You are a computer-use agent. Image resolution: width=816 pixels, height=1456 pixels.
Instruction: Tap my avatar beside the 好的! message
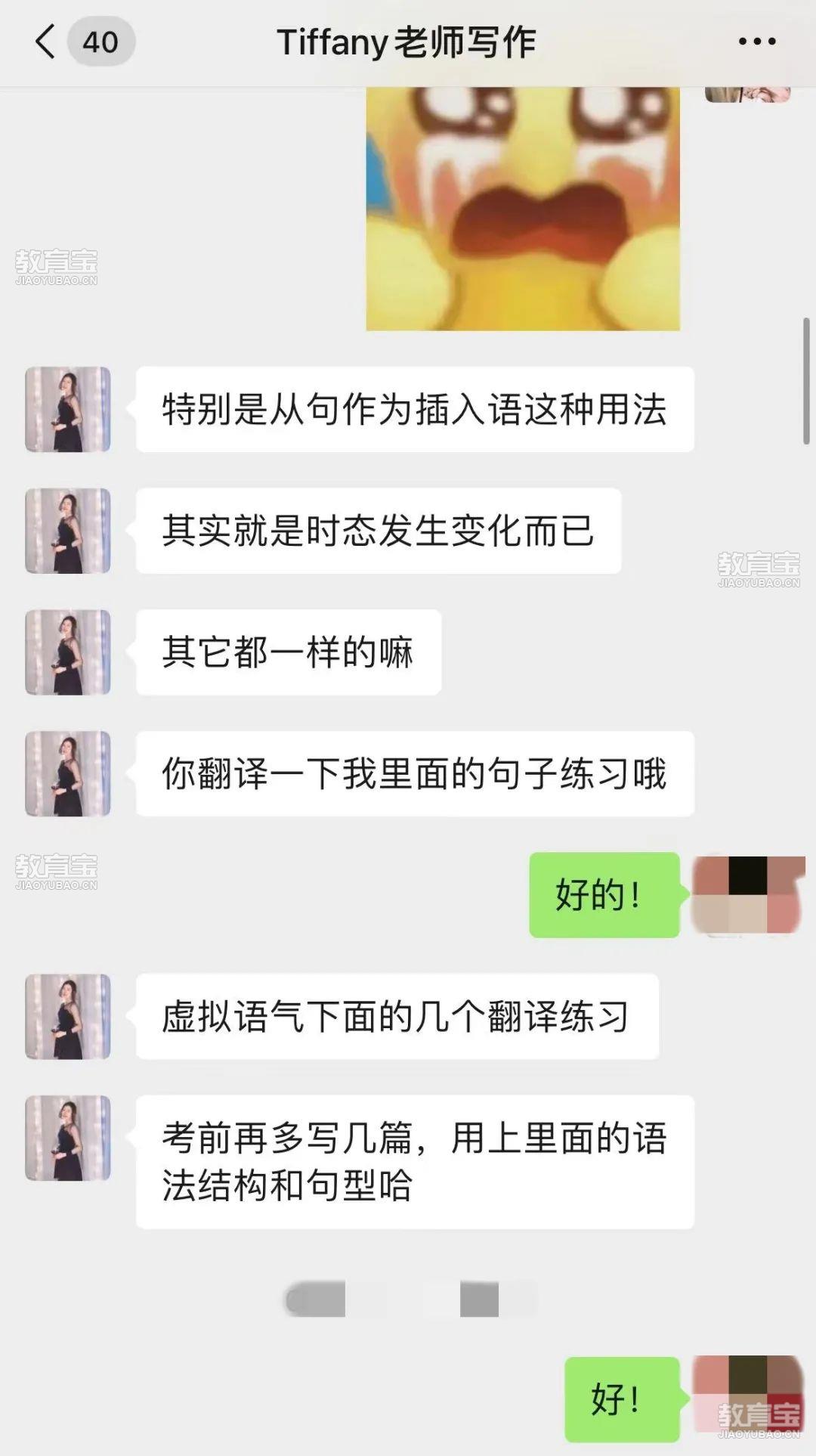(x=748, y=895)
